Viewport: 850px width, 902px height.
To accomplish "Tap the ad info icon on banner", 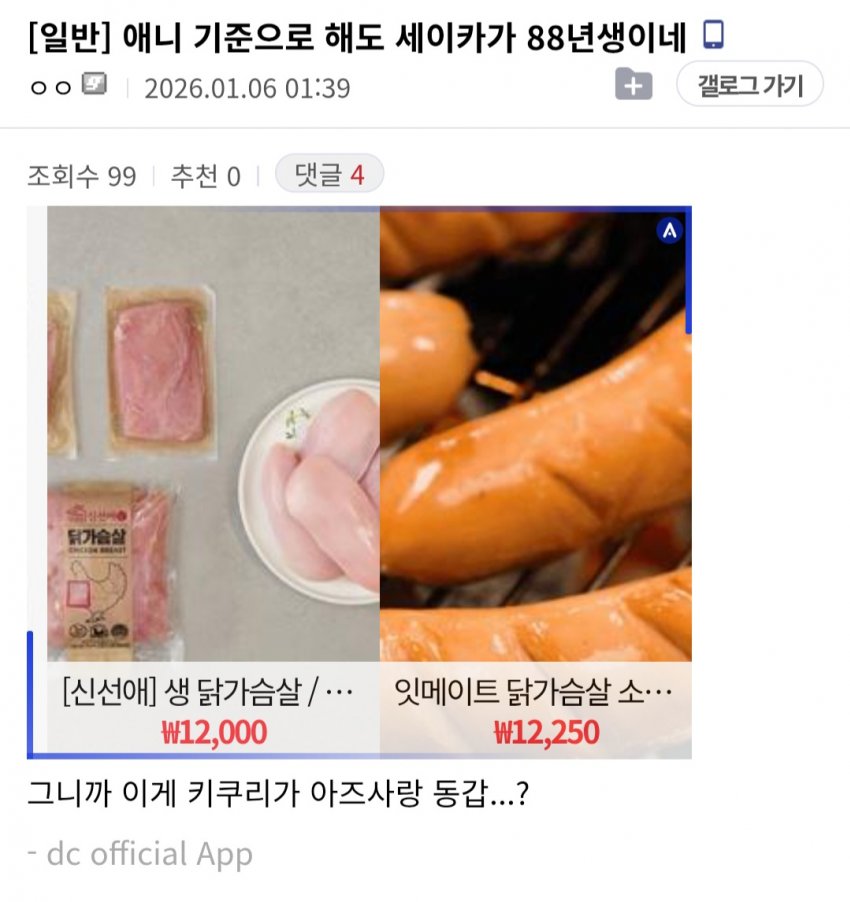I will pyautogui.click(x=669, y=231).
